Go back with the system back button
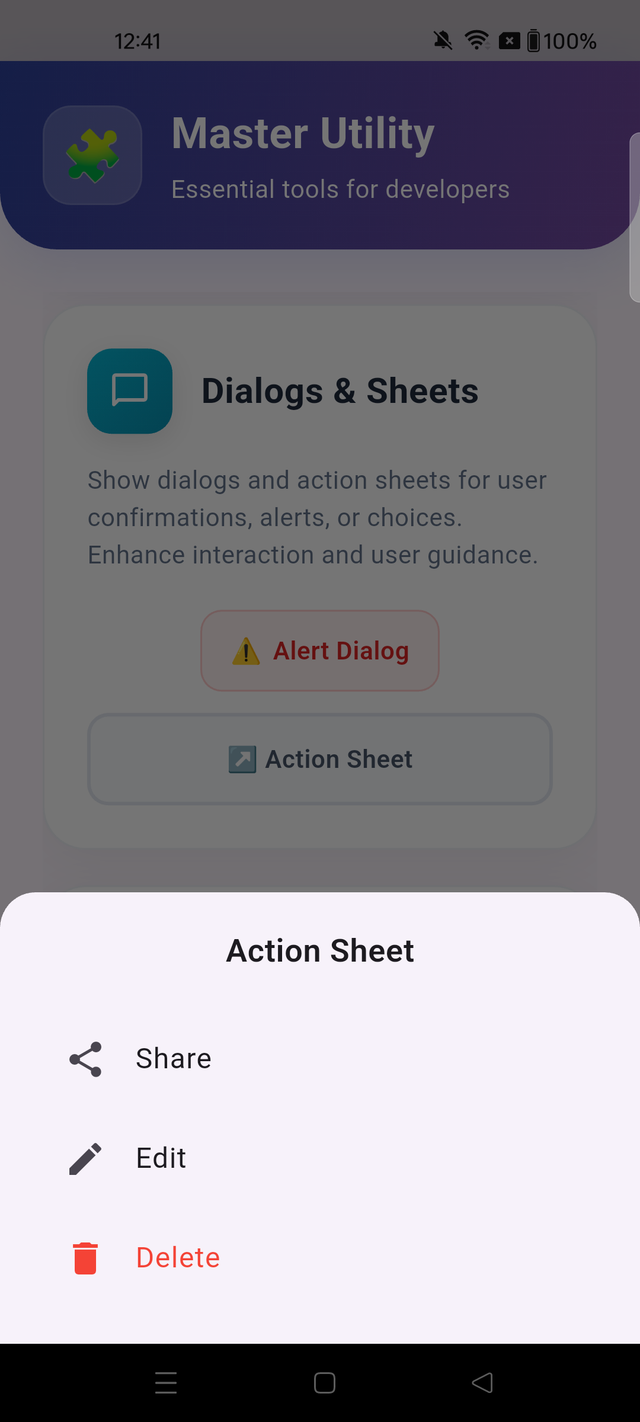This screenshot has width=640, height=1422. point(482,1383)
